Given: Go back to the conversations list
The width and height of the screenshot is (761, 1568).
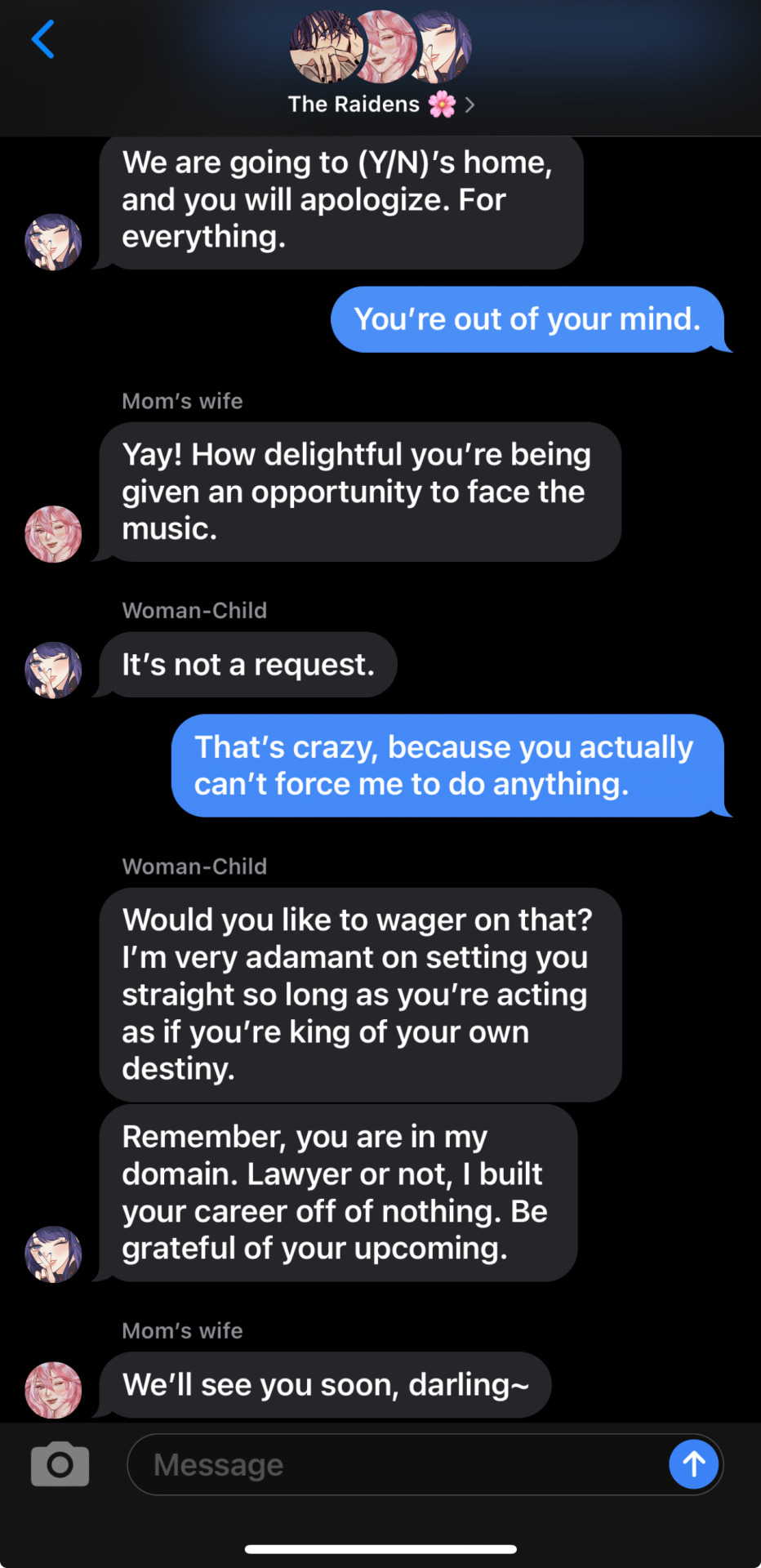Looking at the screenshot, I should pyautogui.click(x=42, y=39).
